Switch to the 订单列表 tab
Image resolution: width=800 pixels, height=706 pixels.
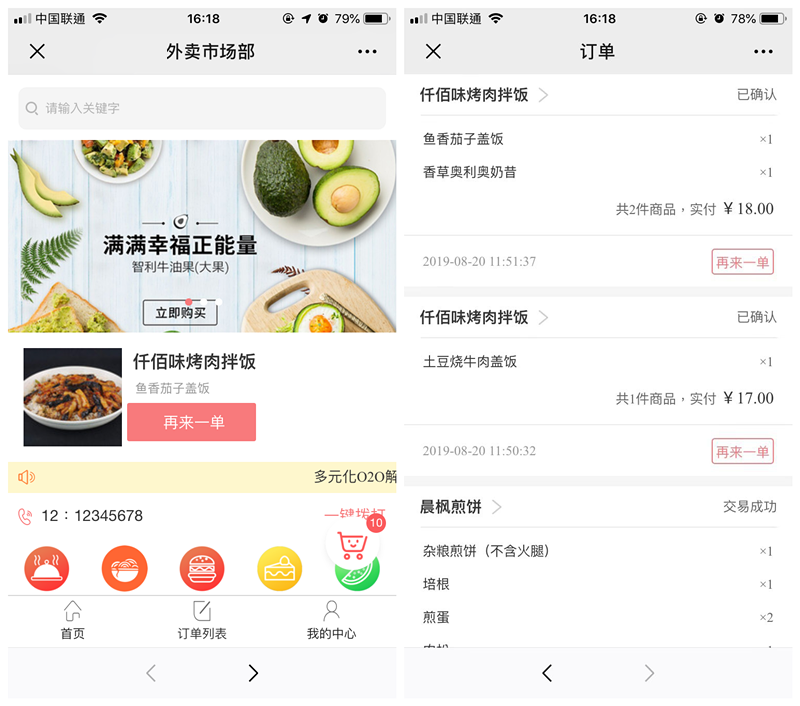[x=202, y=620]
